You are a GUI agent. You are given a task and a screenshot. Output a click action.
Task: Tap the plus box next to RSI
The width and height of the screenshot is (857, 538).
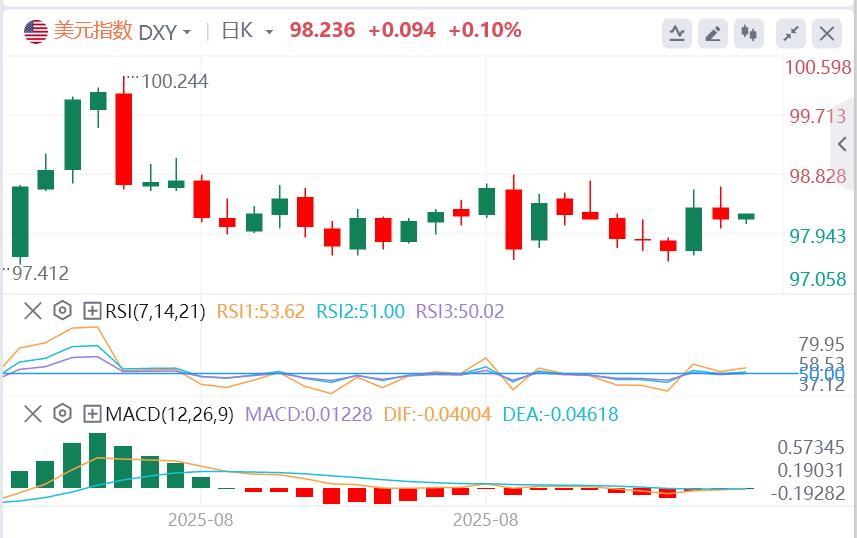92,311
